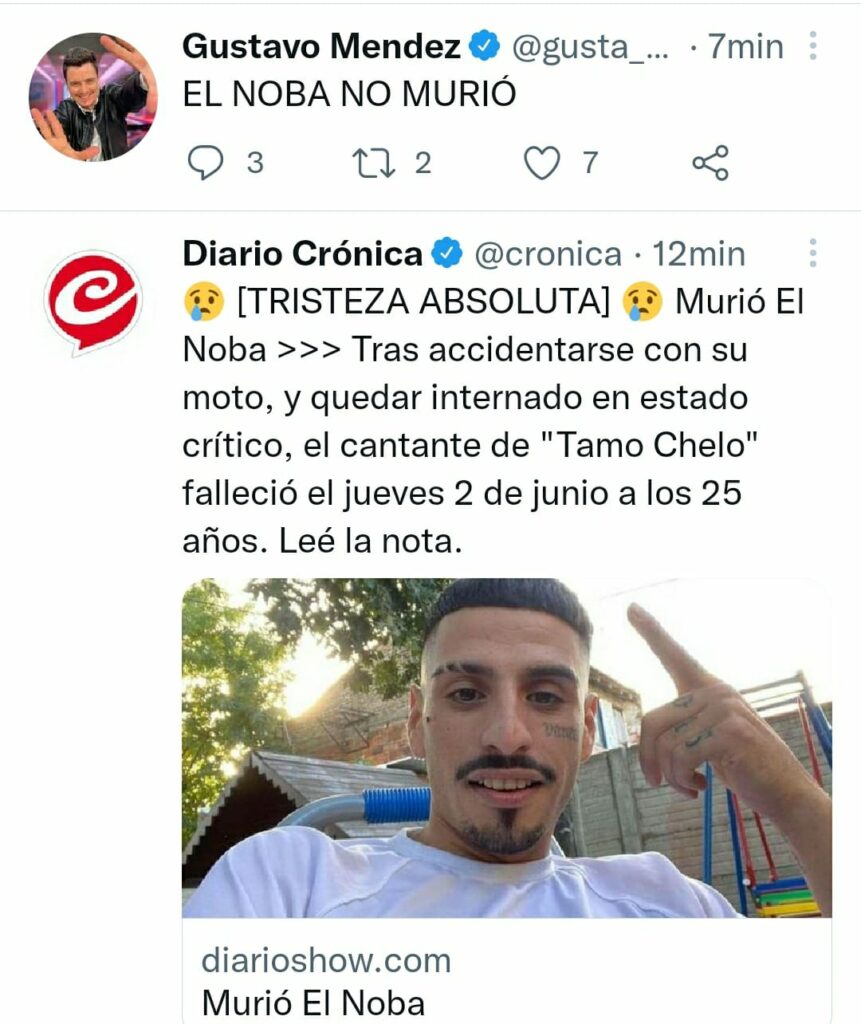Like Gustavo Mendez's tweet
Screen dimensions: 861x1024
(542, 163)
